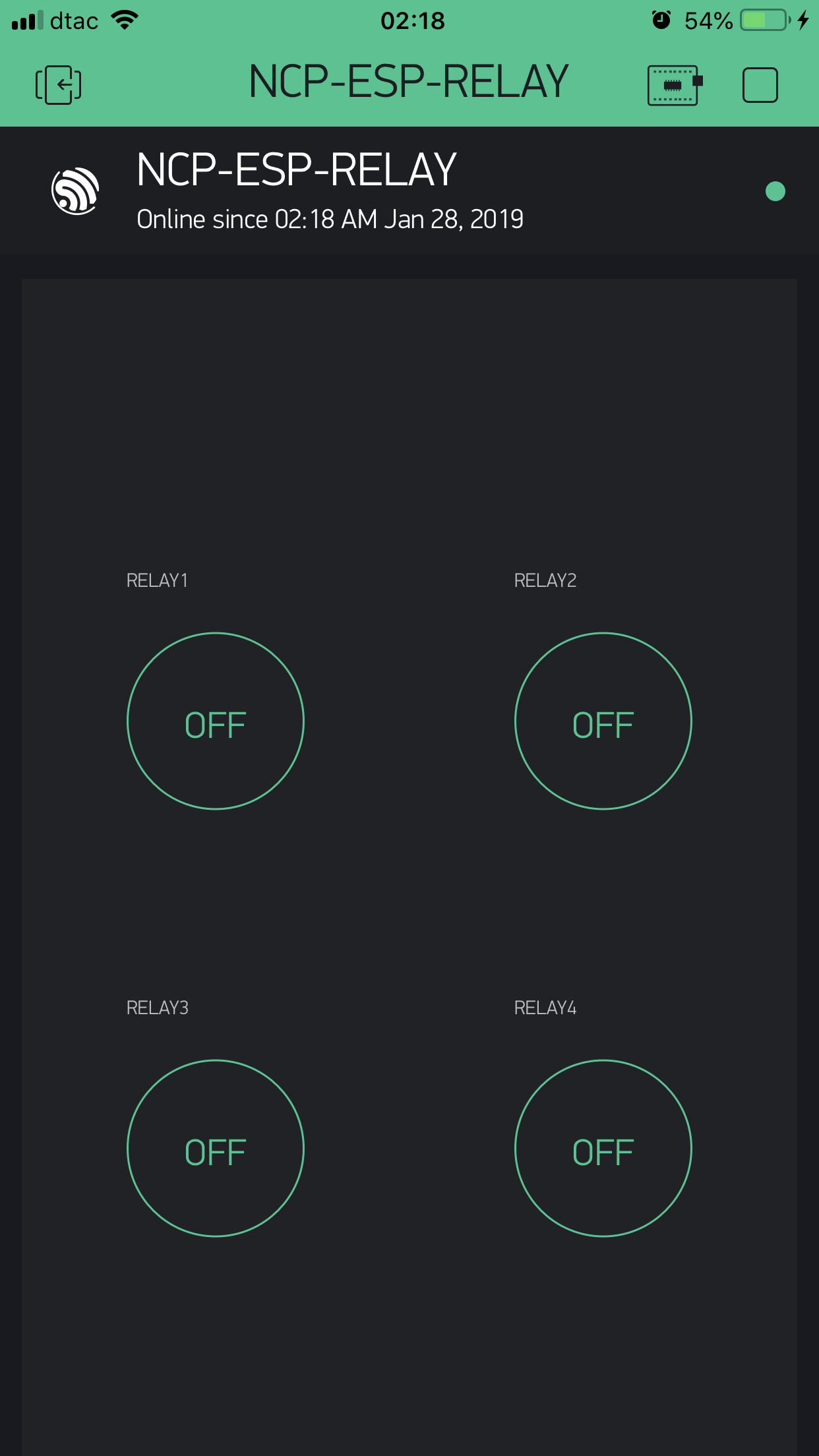Tap the green online status dot
819x1456 pixels.
point(775,191)
